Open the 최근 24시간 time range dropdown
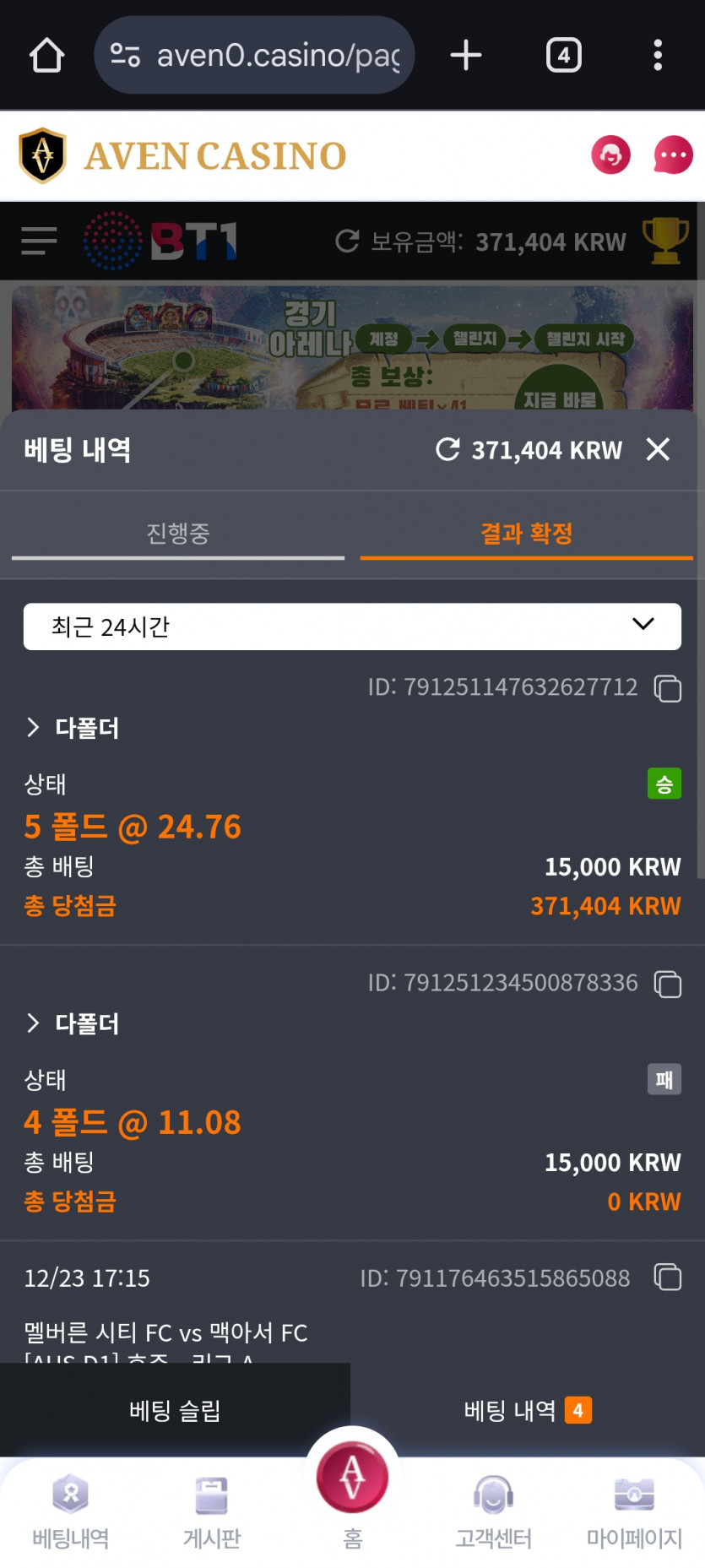Viewport: 705px width, 1568px height. (352, 626)
